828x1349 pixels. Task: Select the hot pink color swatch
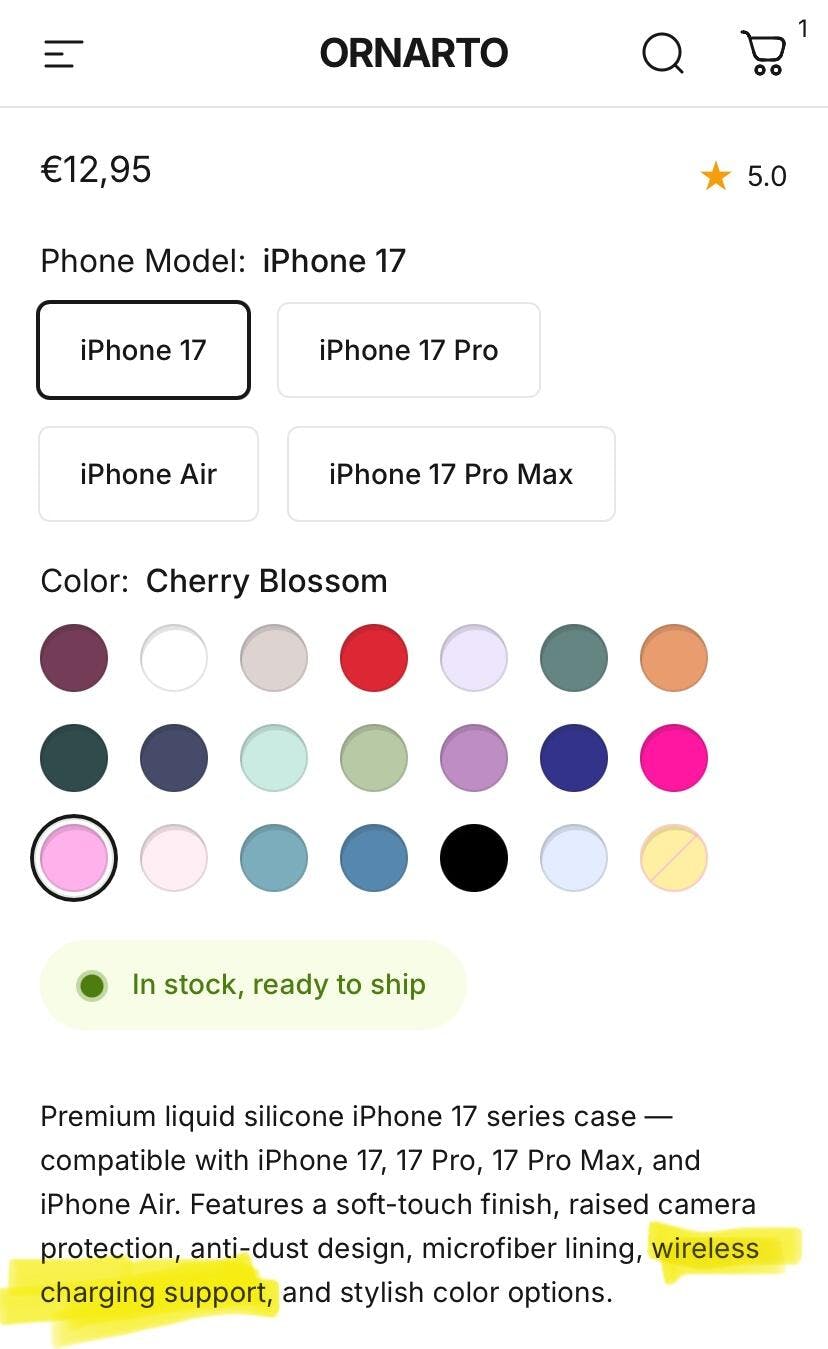674,758
